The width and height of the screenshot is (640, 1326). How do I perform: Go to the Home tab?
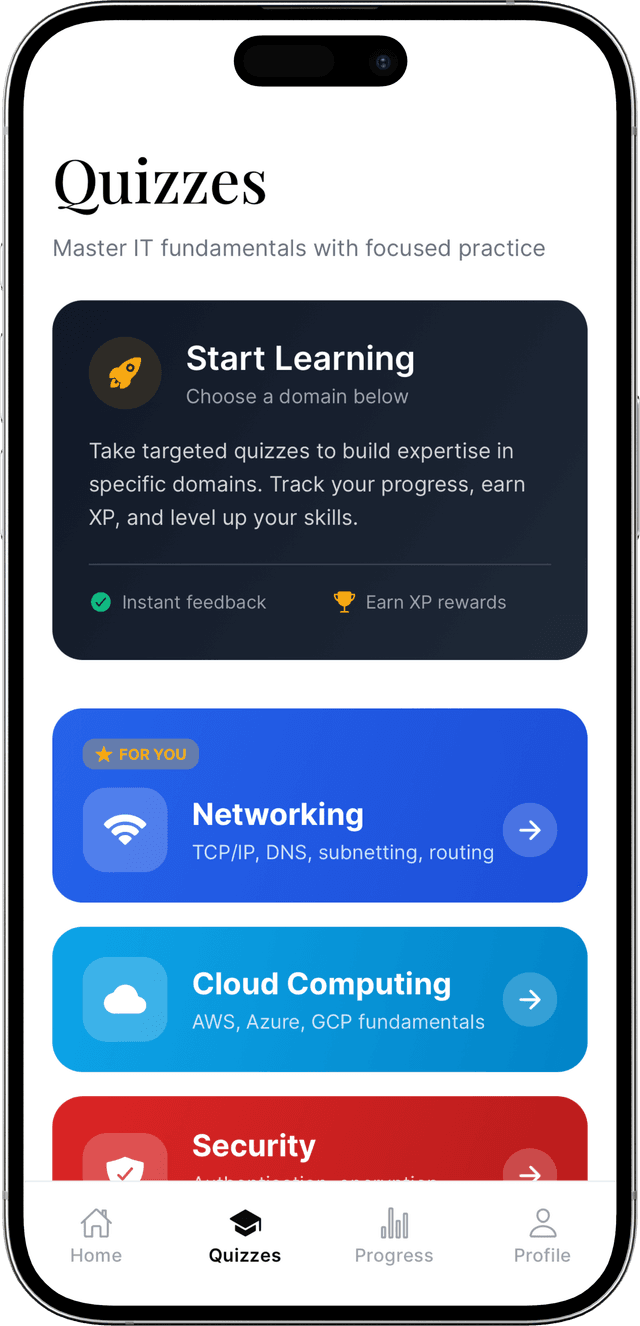[96, 1236]
